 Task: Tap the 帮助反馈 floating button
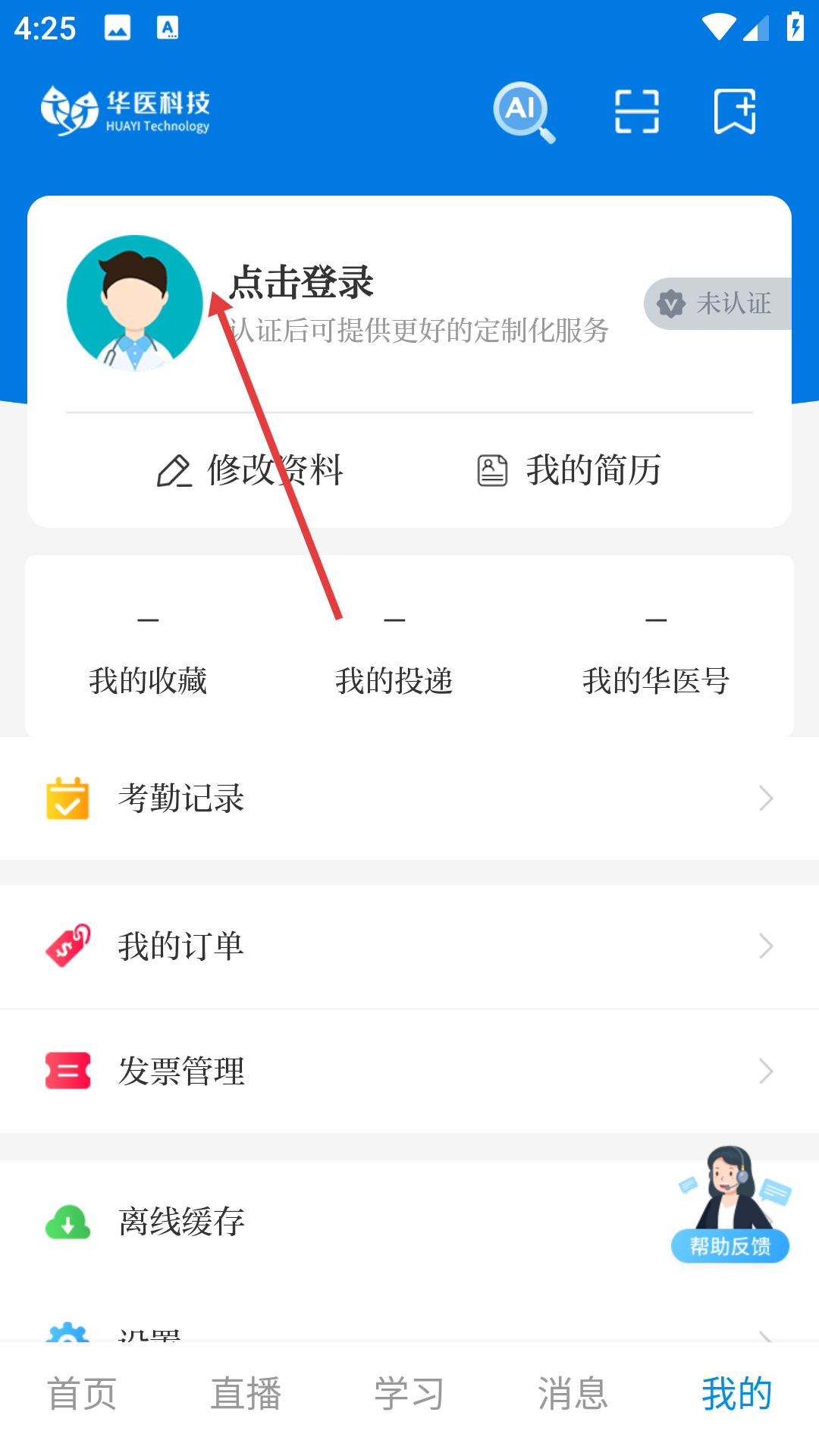click(730, 1206)
